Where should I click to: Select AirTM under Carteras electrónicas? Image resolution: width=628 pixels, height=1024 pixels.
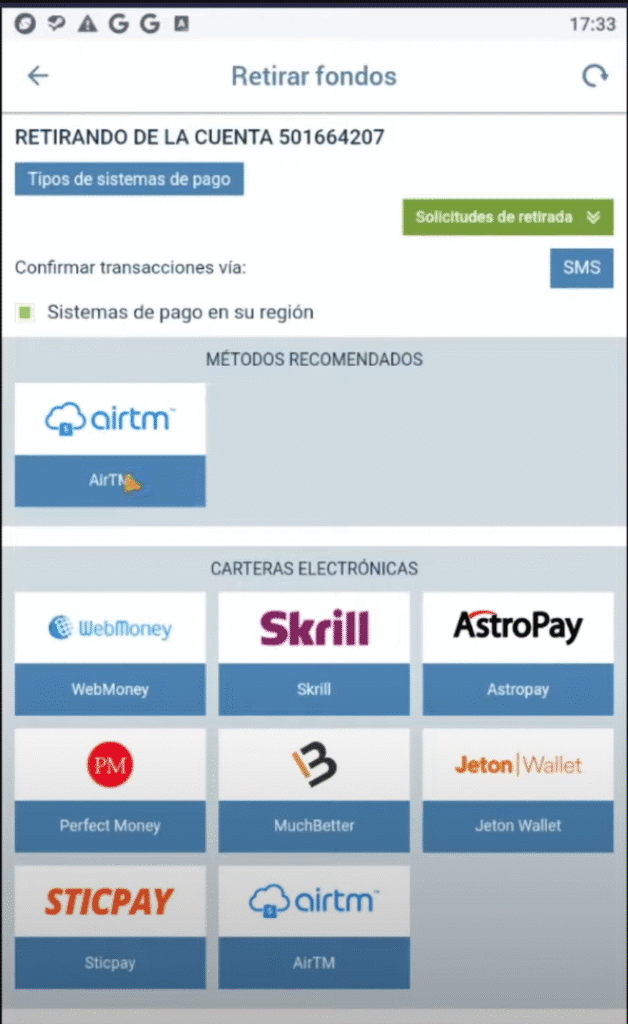[x=314, y=927]
